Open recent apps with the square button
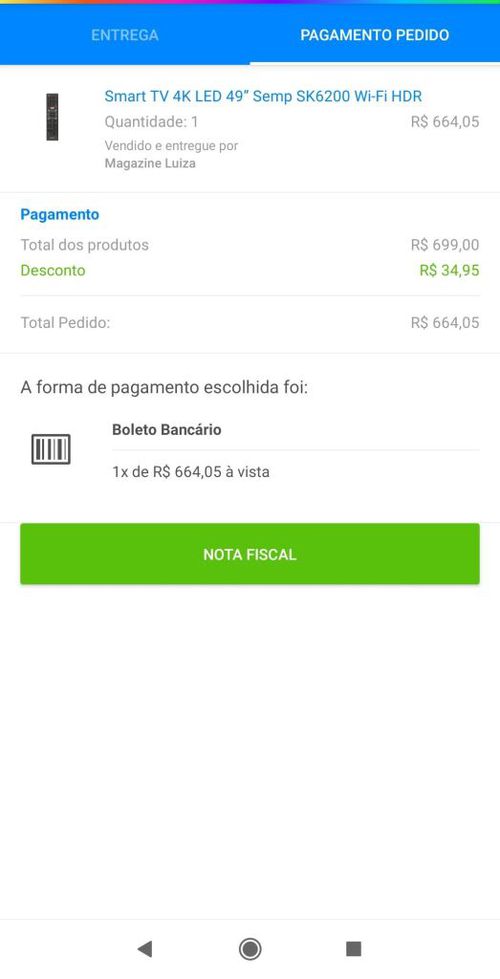This screenshot has height=979, width=500. pyautogui.click(x=354, y=949)
